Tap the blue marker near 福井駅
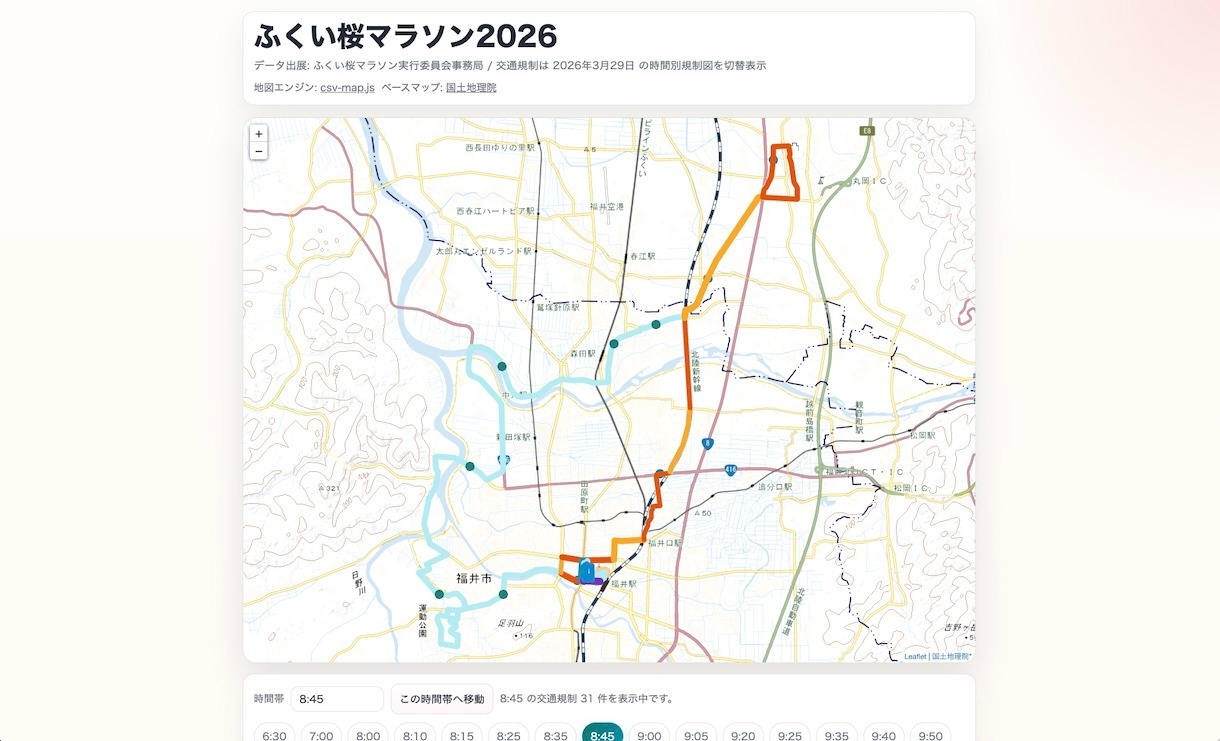The width and height of the screenshot is (1220, 741). point(587,571)
